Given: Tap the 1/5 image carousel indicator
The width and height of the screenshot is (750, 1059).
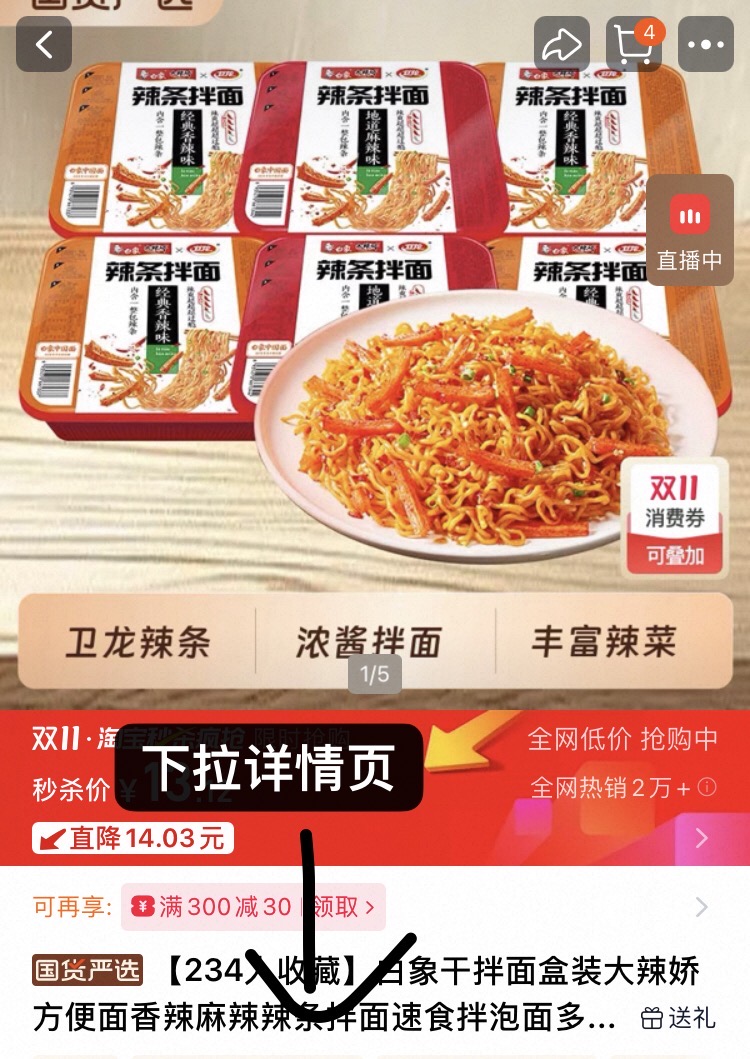Looking at the screenshot, I should pos(374,676).
